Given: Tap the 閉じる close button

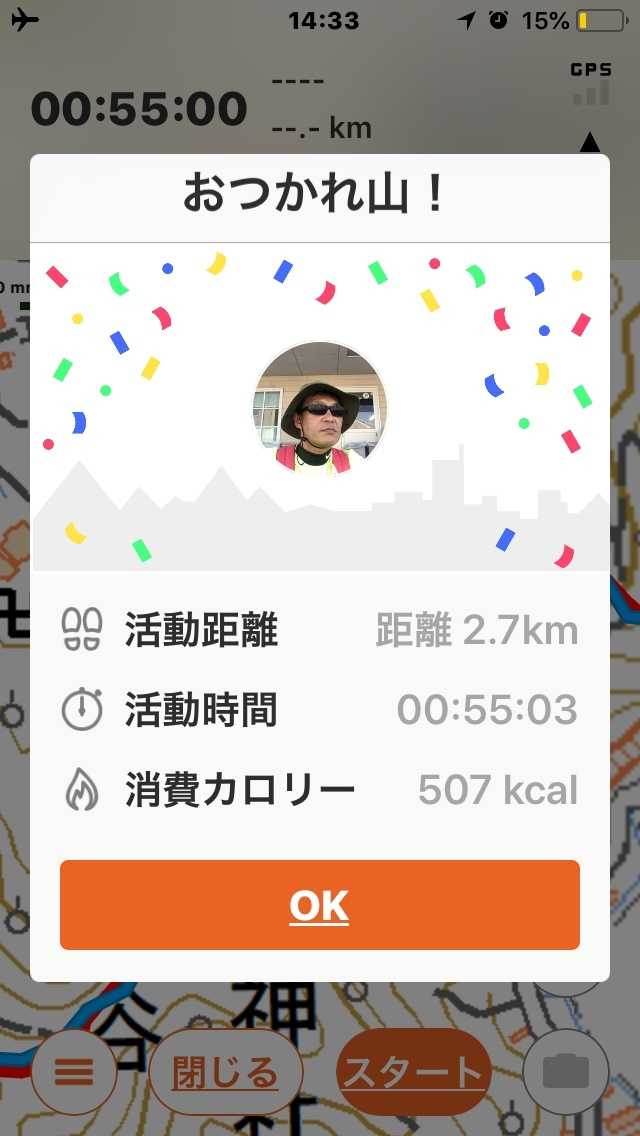Looking at the screenshot, I should [x=225, y=1073].
